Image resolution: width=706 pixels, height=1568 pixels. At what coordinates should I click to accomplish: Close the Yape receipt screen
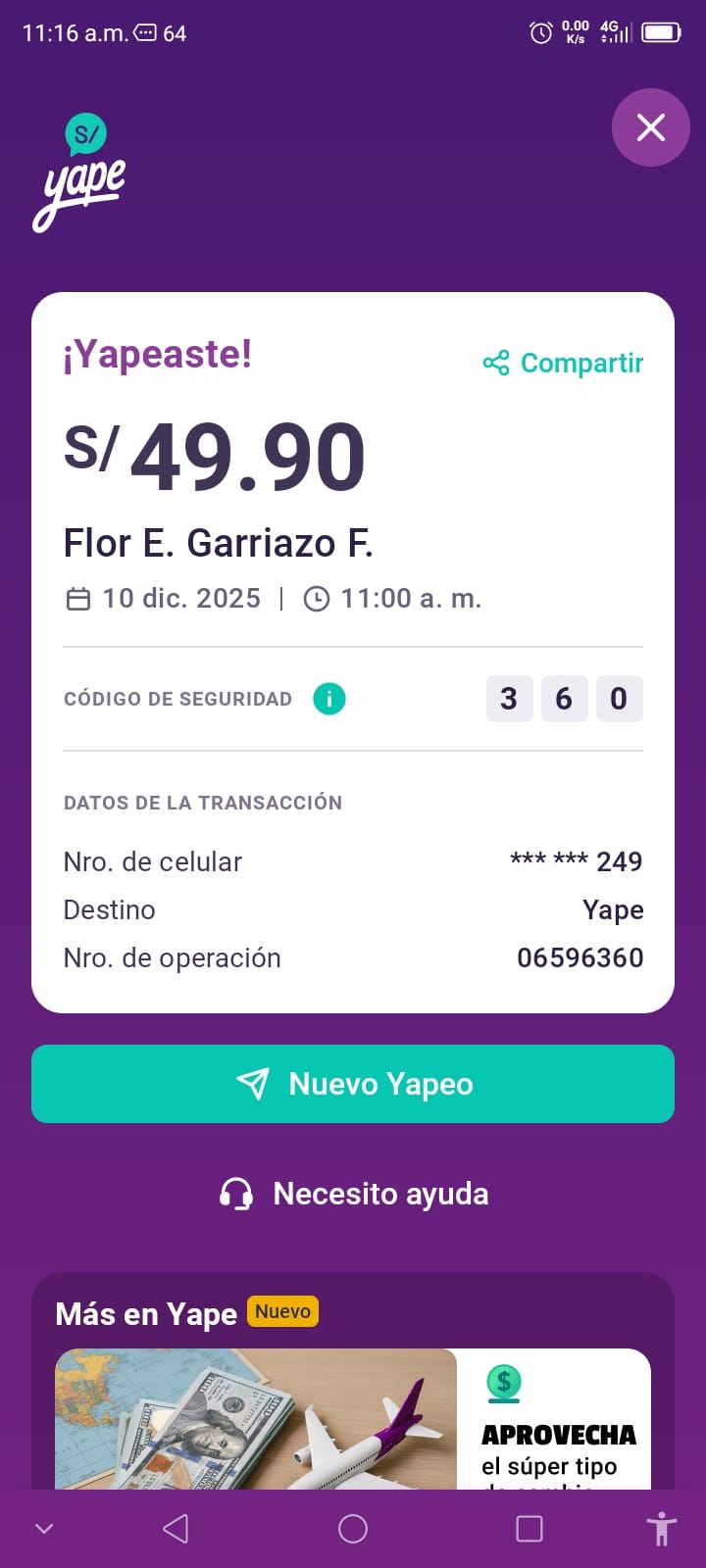[651, 127]
